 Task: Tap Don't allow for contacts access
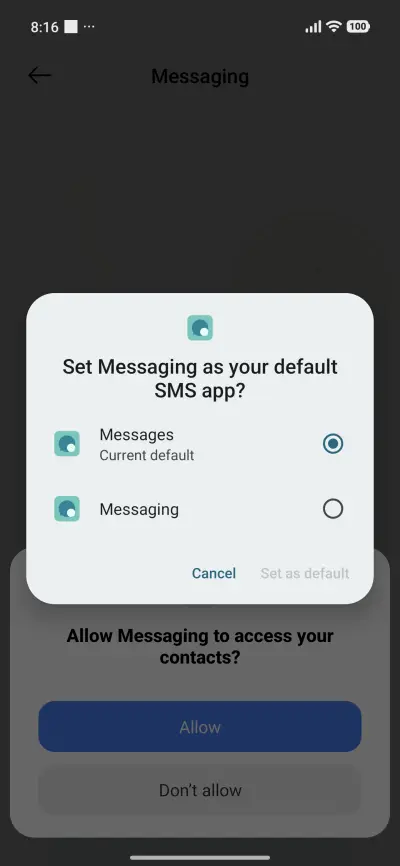(x=200, y=790)
